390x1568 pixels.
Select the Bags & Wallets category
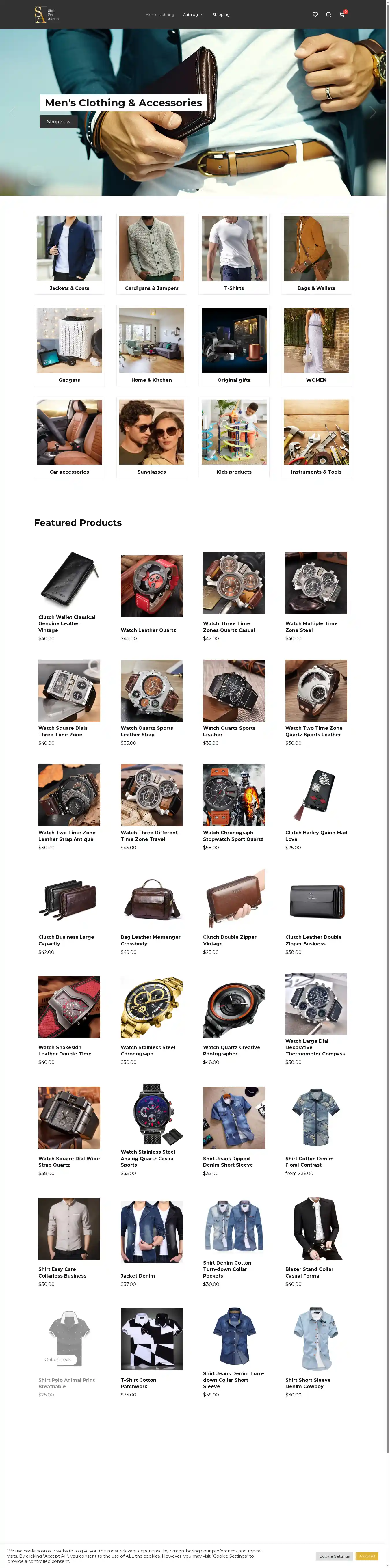pos(316,254)
